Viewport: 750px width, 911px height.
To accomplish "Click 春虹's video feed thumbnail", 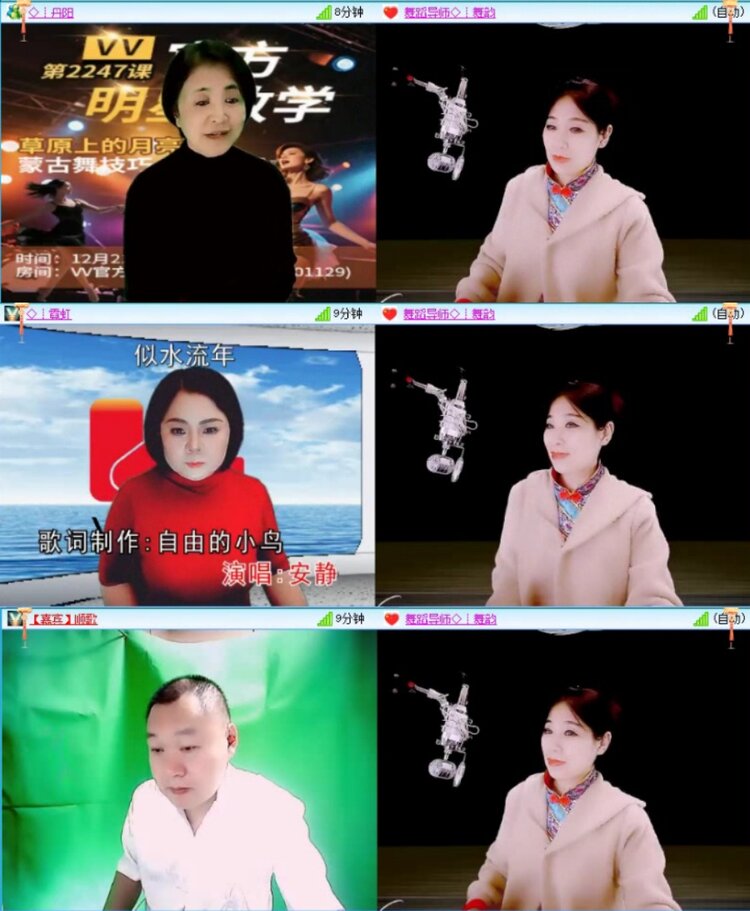I will [x=185, y=460].
